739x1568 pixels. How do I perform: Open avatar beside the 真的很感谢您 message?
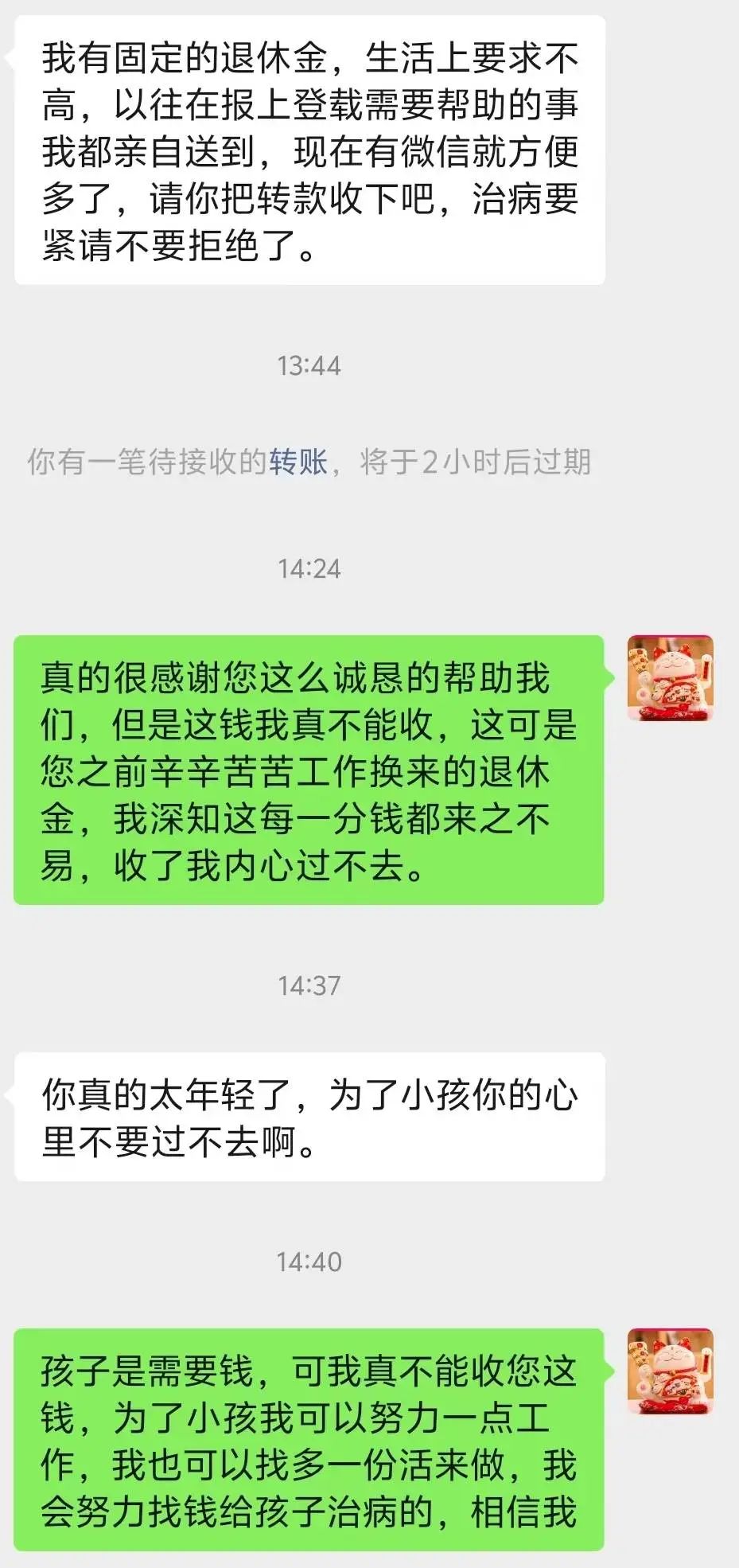pos(670,678)
